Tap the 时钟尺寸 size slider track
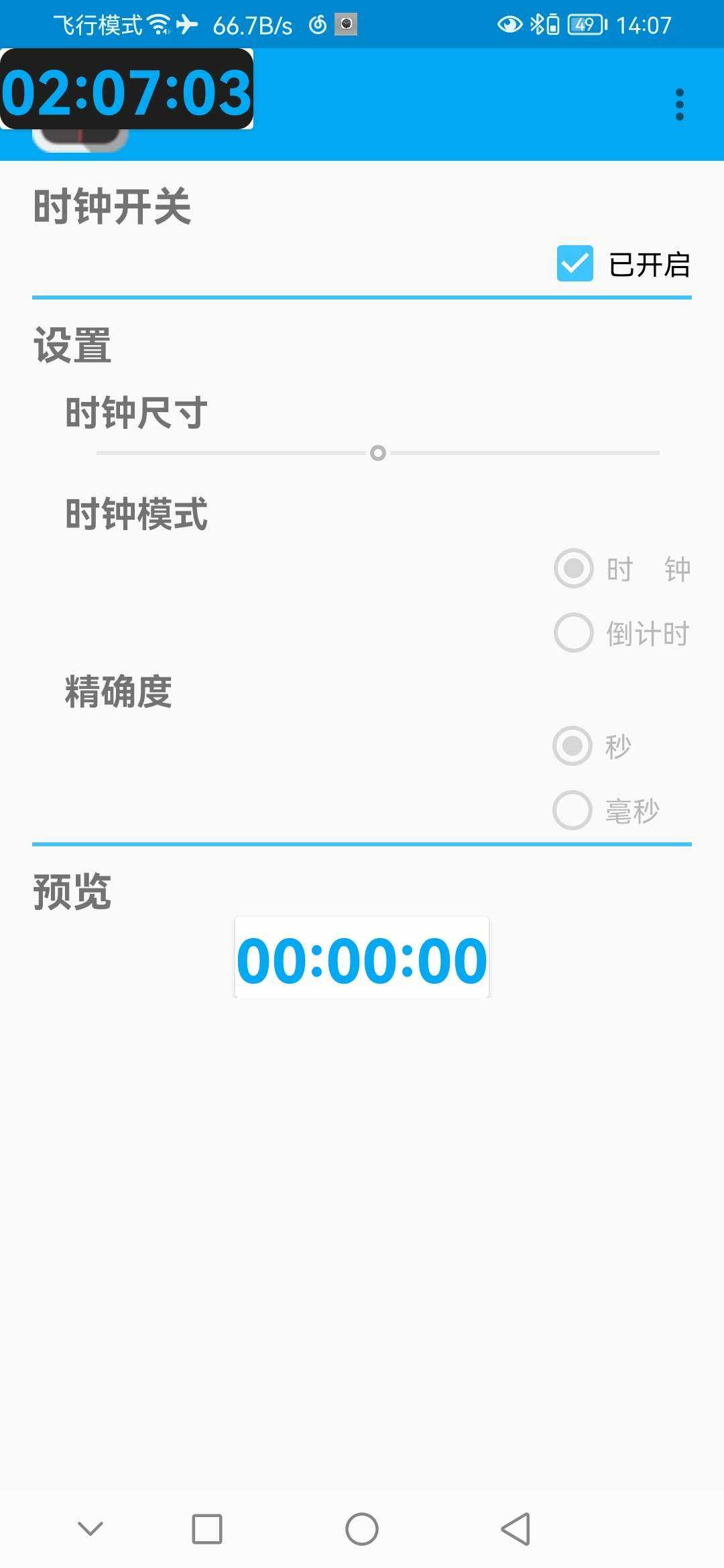 pos(378,454)
